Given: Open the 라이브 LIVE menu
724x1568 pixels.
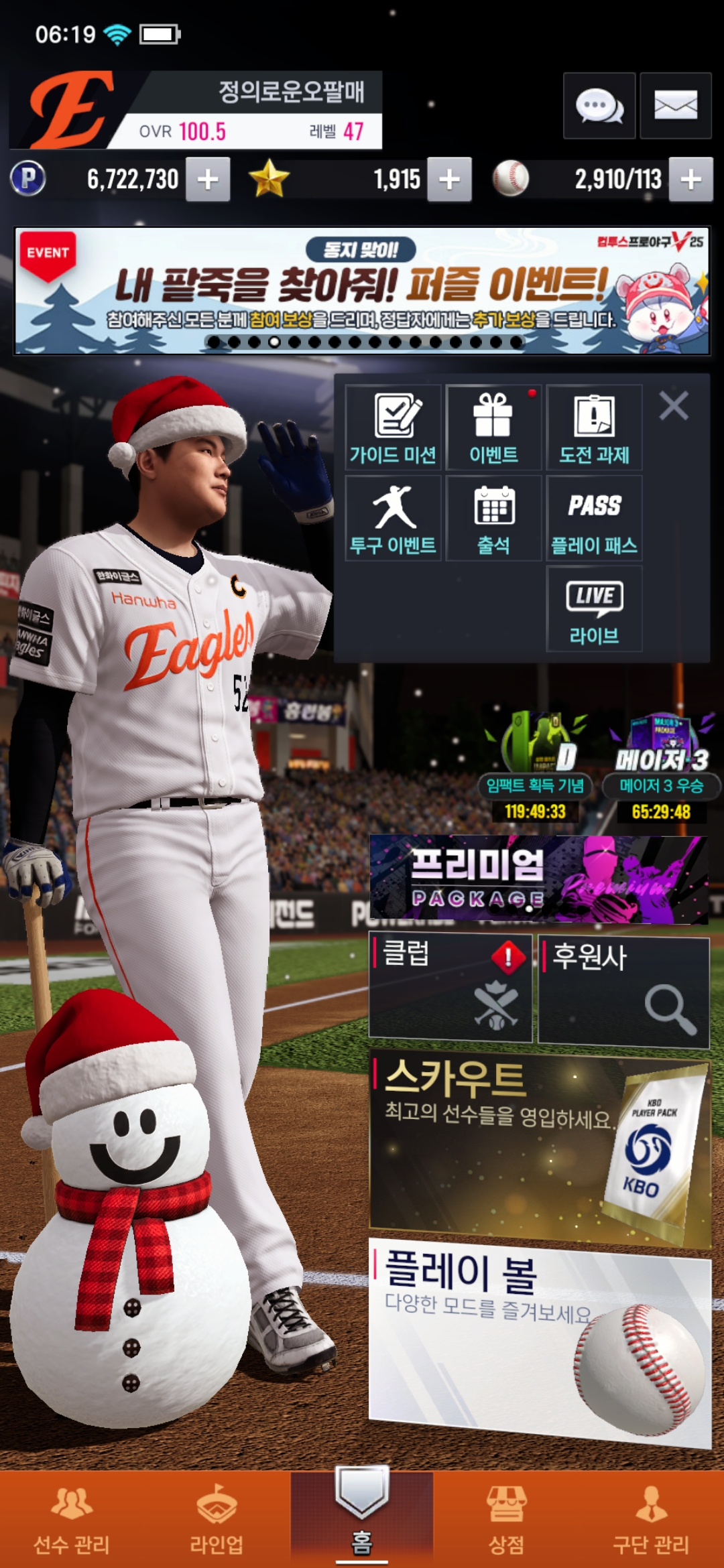Looking at the screenshot, I should click(x=594, y=608).
